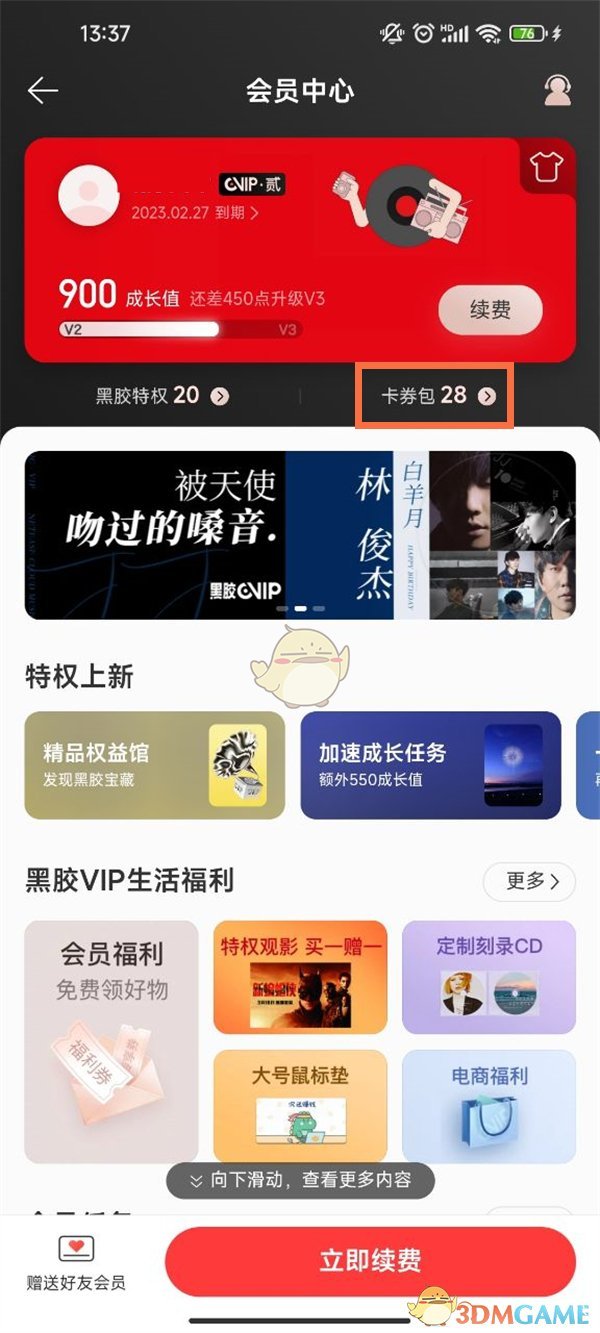Tap the 续费 button on card
Image resolution: width=600 pixels, height=1333 pixels.
tap(490, 310)
